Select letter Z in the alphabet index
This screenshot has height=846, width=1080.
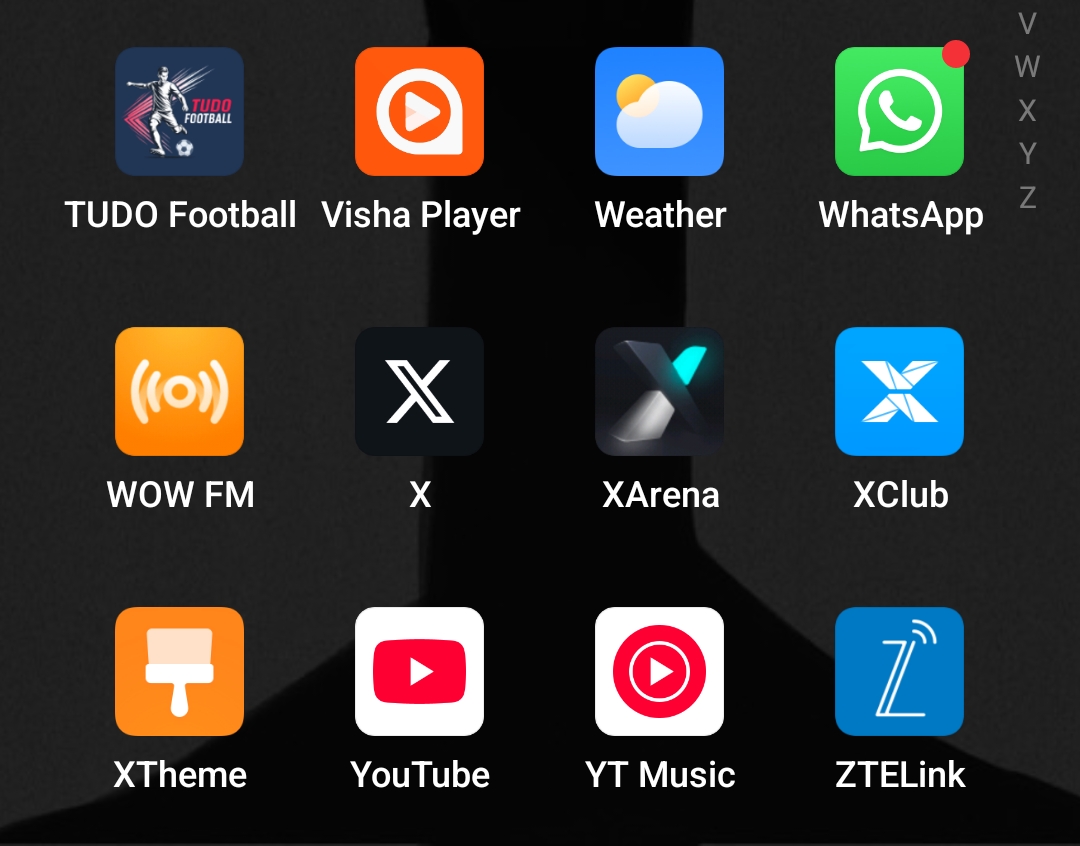(x=1027, y=197)
